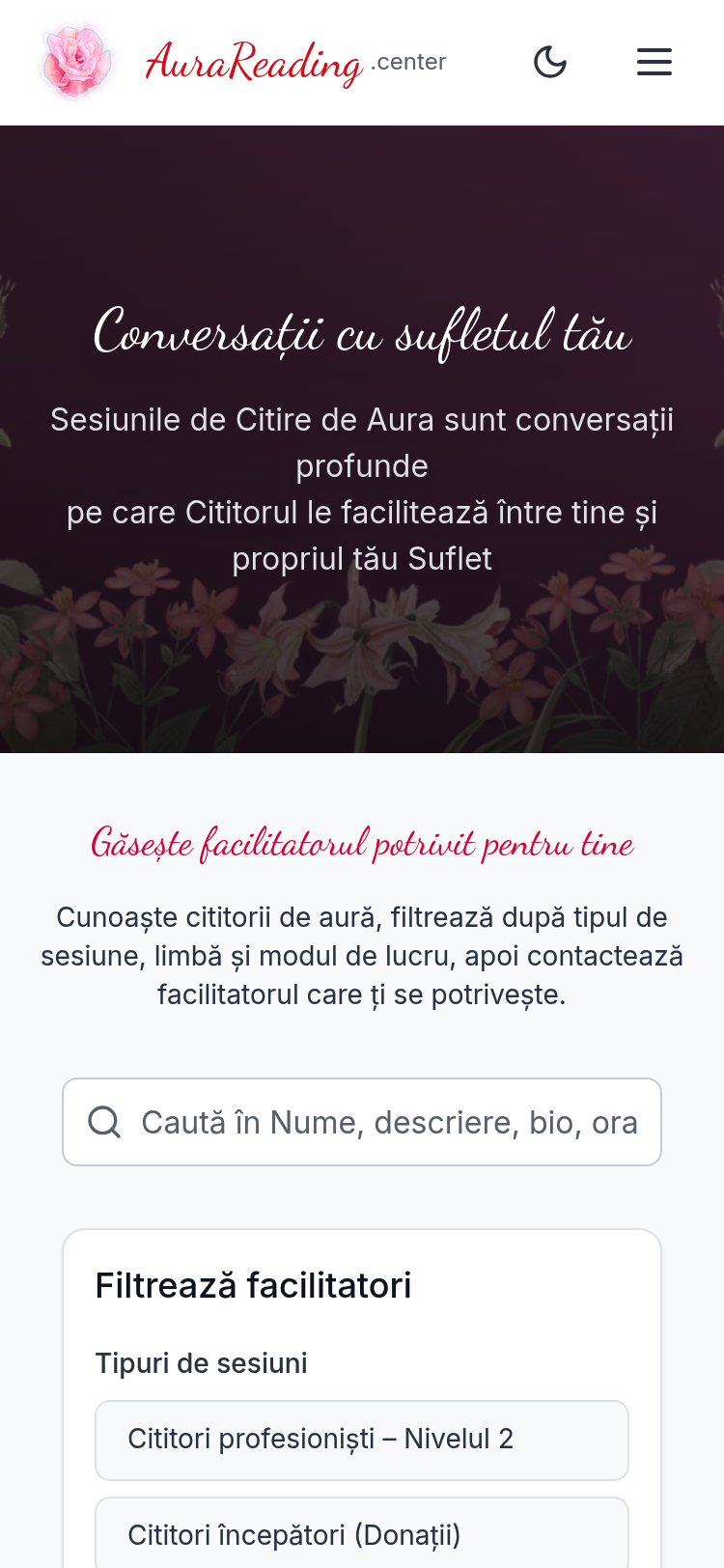Expand the Tipuri de sesiuni section
The image size is (724, 1568).
[201, 1363]
